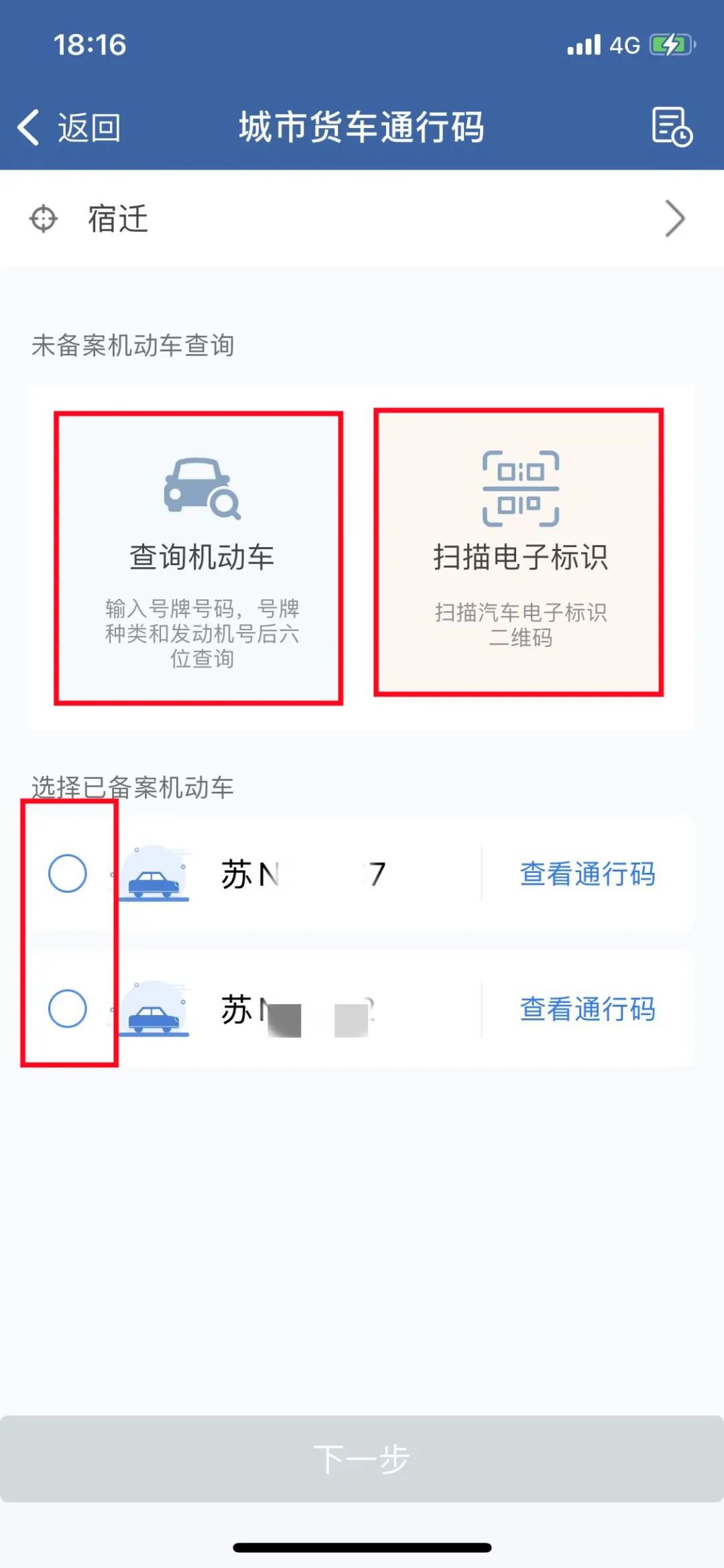This screenshot has height=1568, width=724.
Task: Open the 宿迁 city selector
Action: pos(362,219)
